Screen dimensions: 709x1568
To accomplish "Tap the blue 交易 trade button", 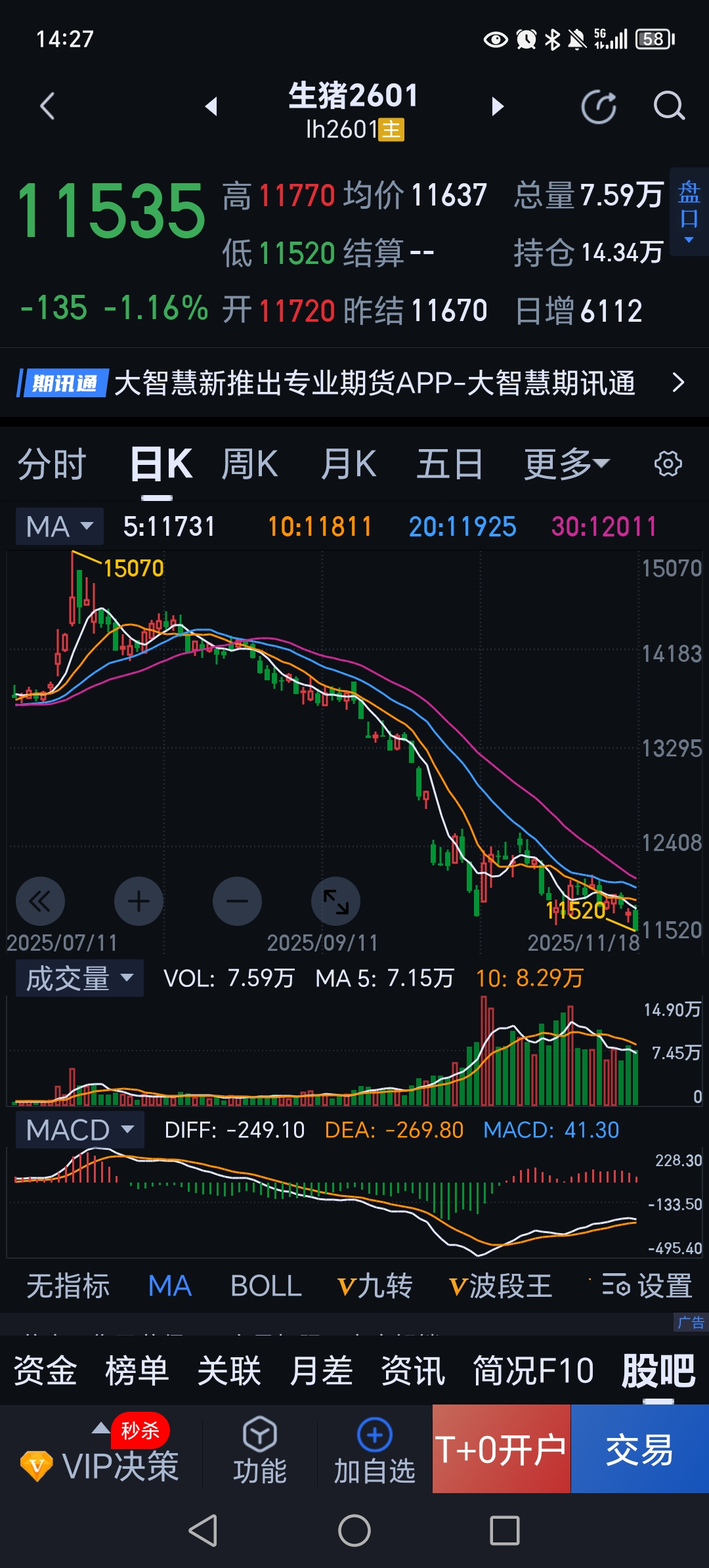I will (639, 1450).
